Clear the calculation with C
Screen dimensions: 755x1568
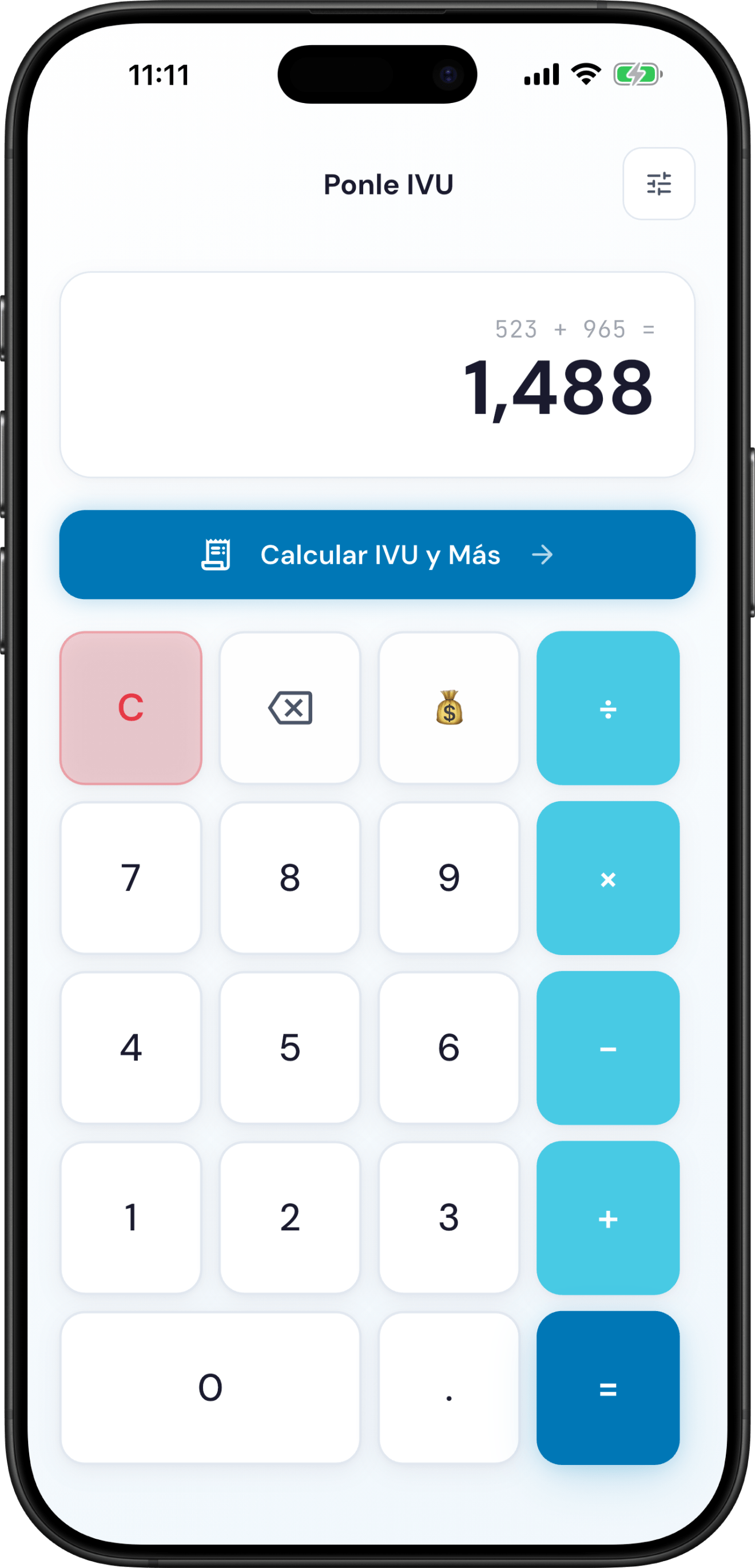pos(131,708)
